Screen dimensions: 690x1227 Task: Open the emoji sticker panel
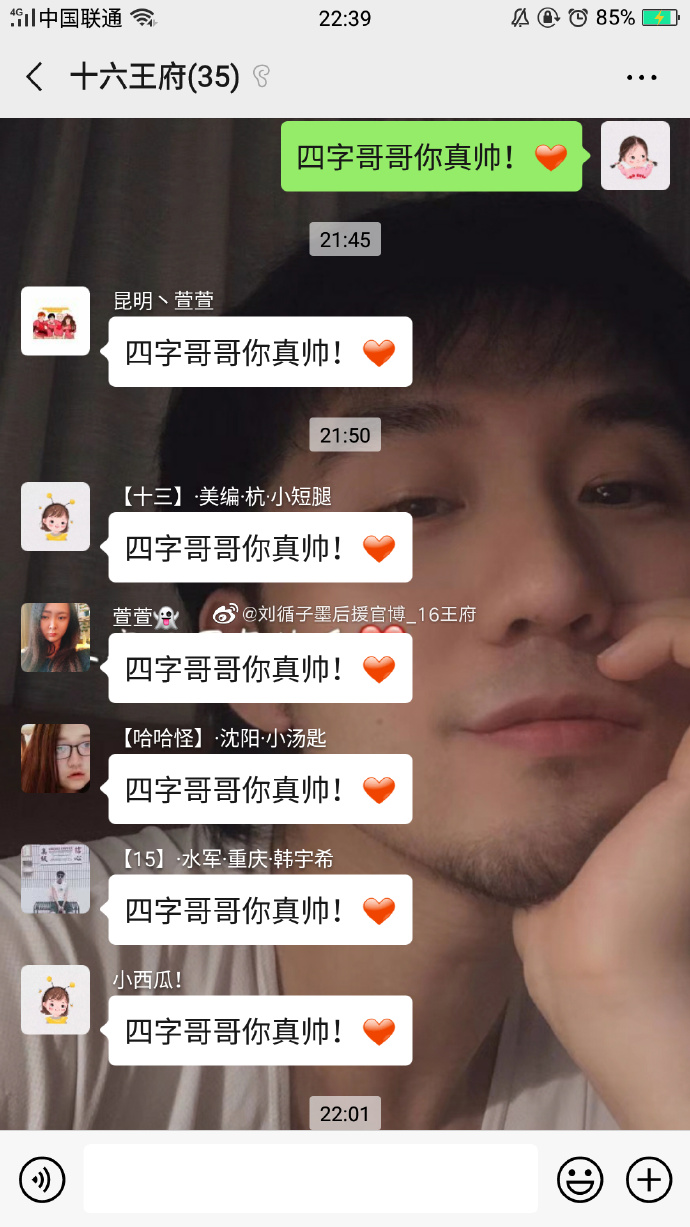(580, 1180)
